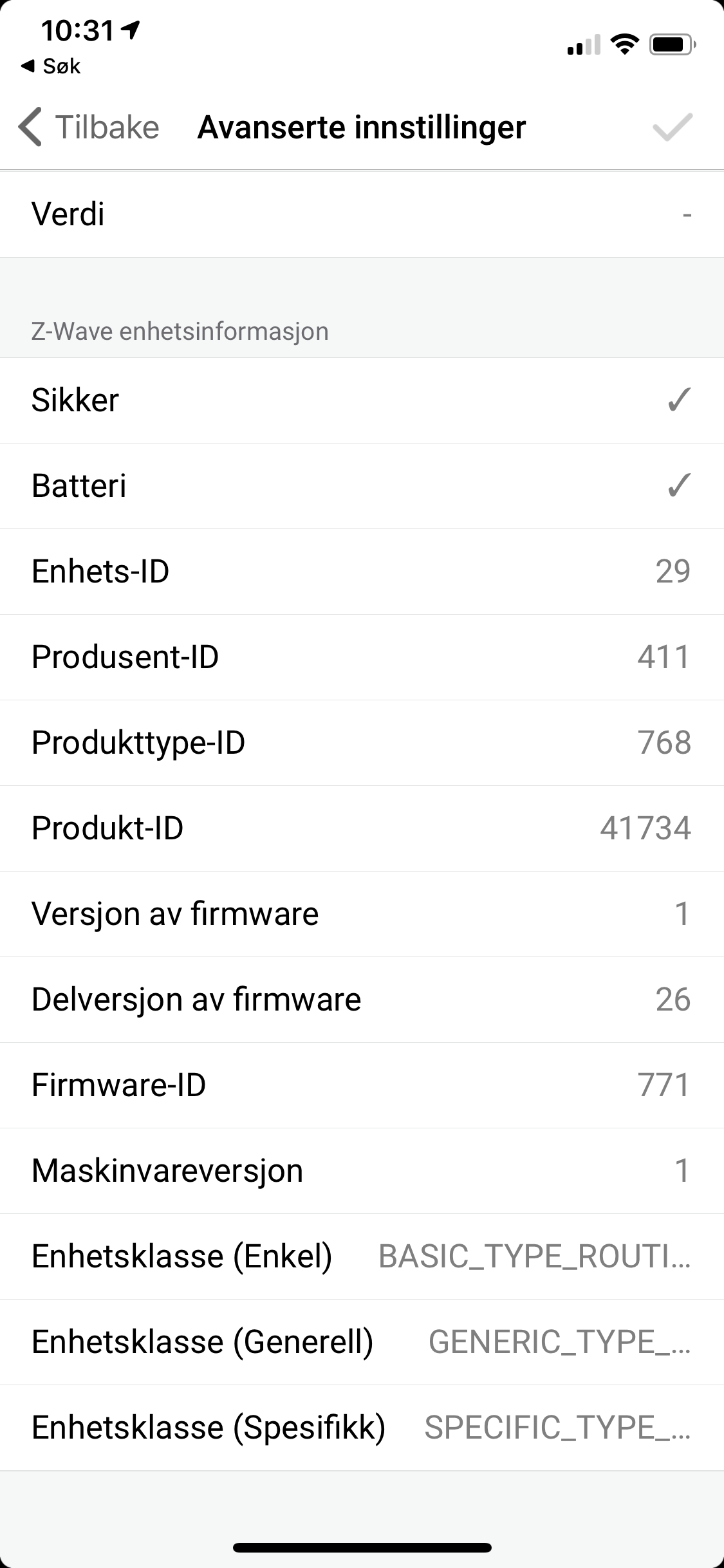
Task: Go back using the Tilbake button
Action: pos(89,127)
